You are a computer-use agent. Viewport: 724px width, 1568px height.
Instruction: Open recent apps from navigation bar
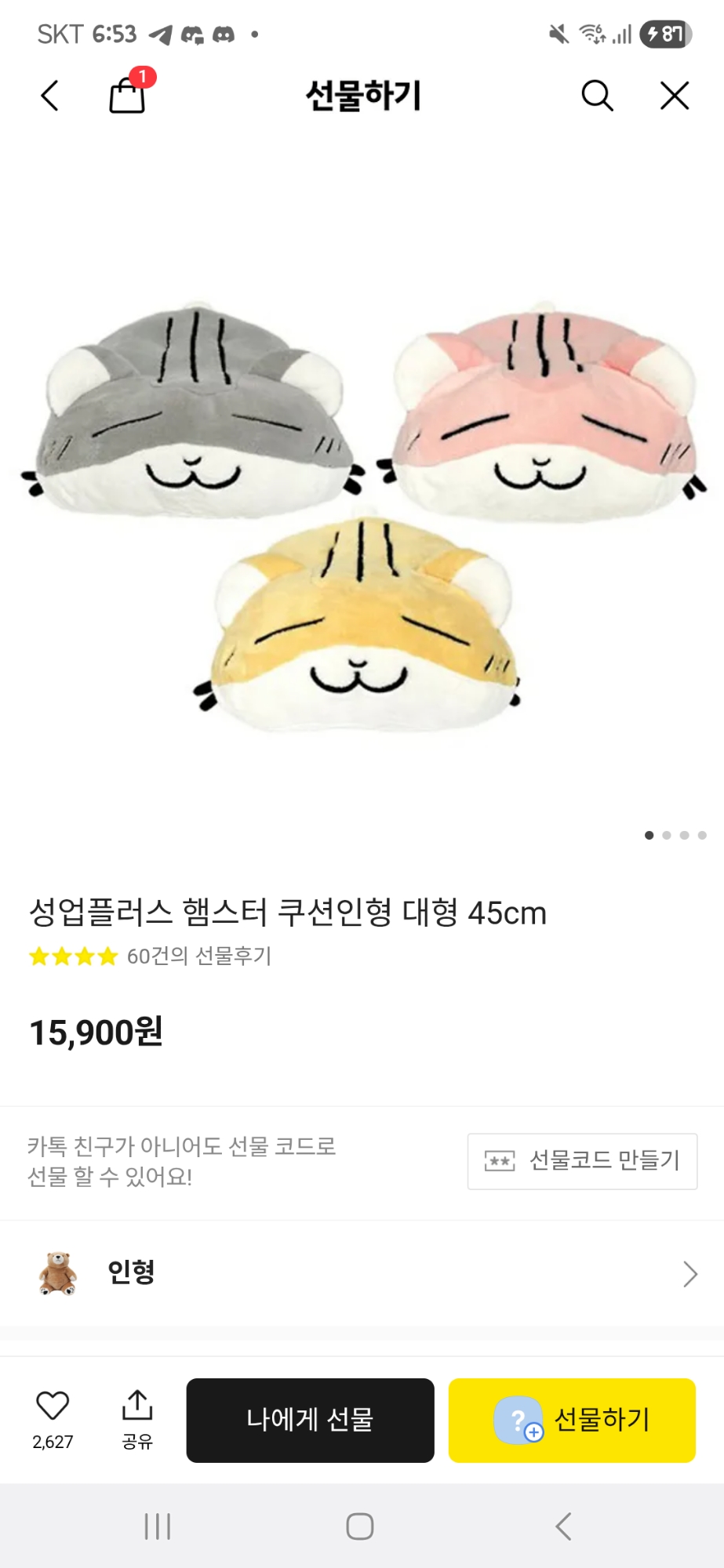coord(158,1526)
